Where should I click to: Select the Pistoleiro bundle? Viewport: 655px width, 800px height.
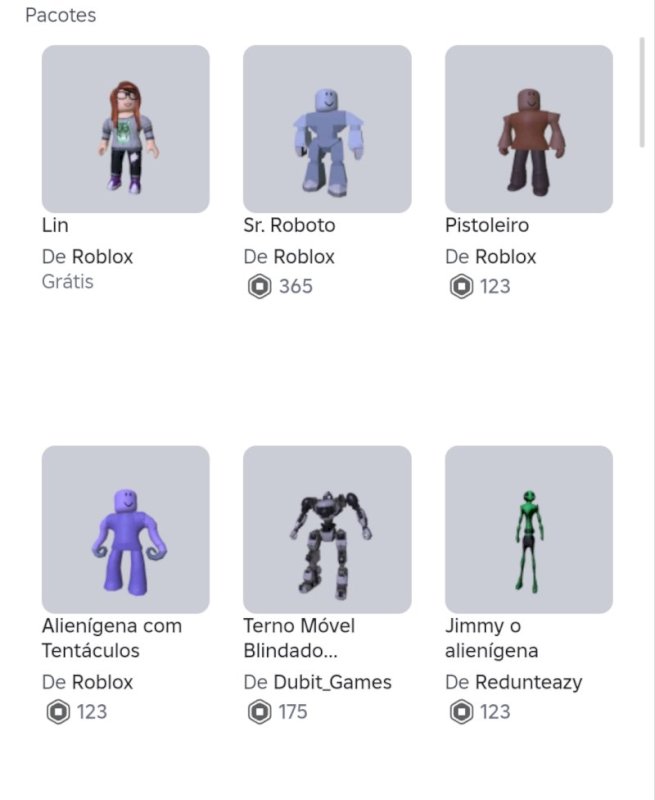(x=528, y=129)
